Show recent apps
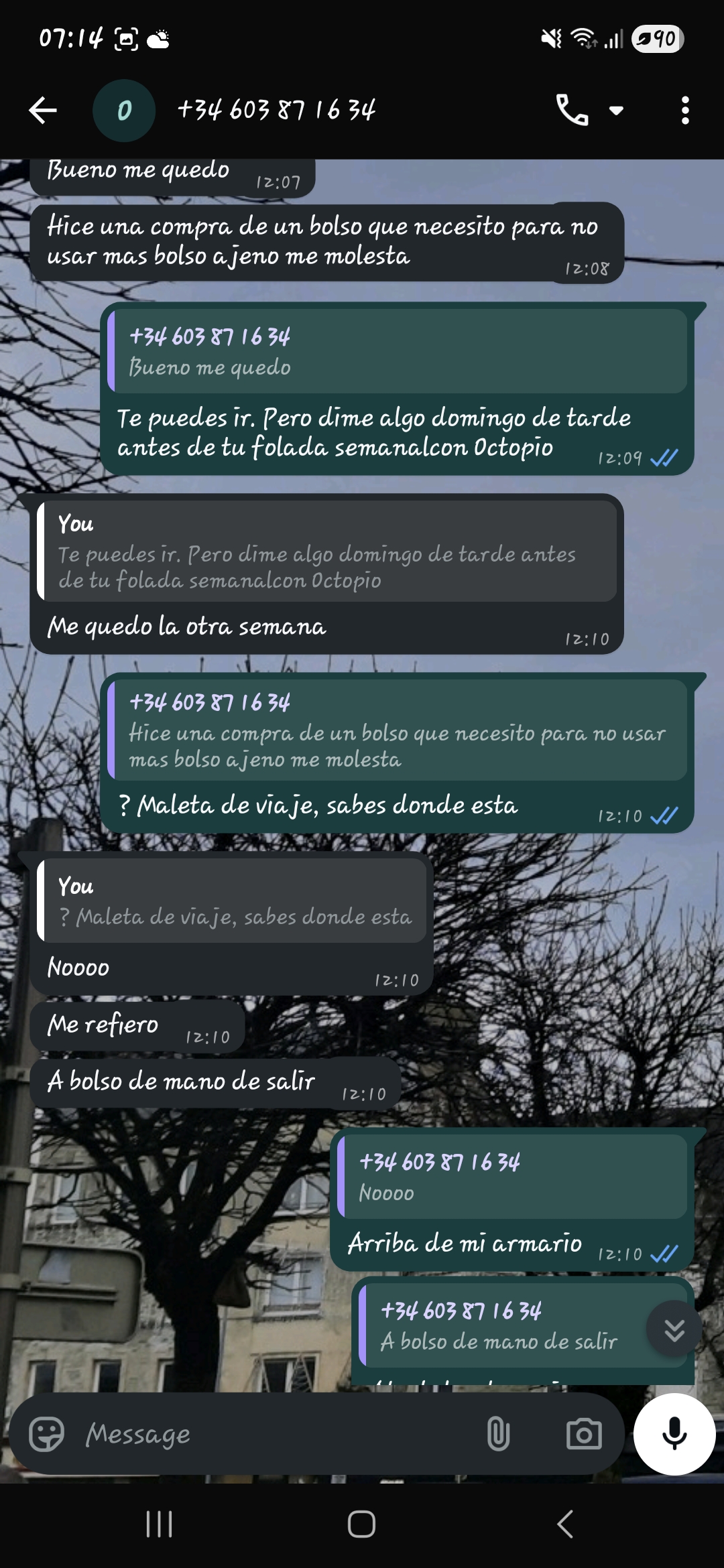 pos(159,1524)
